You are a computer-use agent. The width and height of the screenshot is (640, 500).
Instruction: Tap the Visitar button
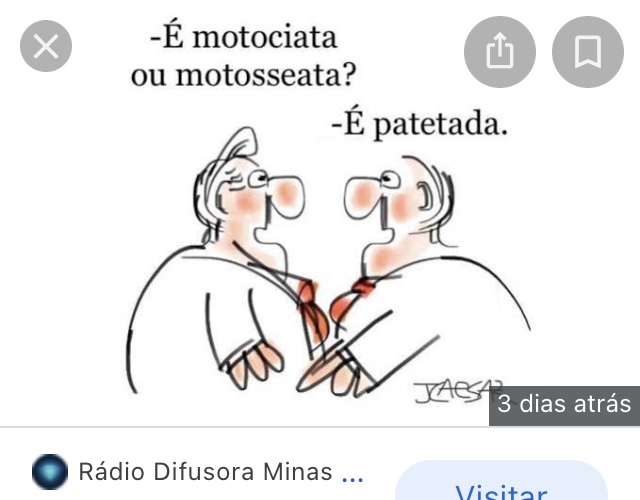500,486
